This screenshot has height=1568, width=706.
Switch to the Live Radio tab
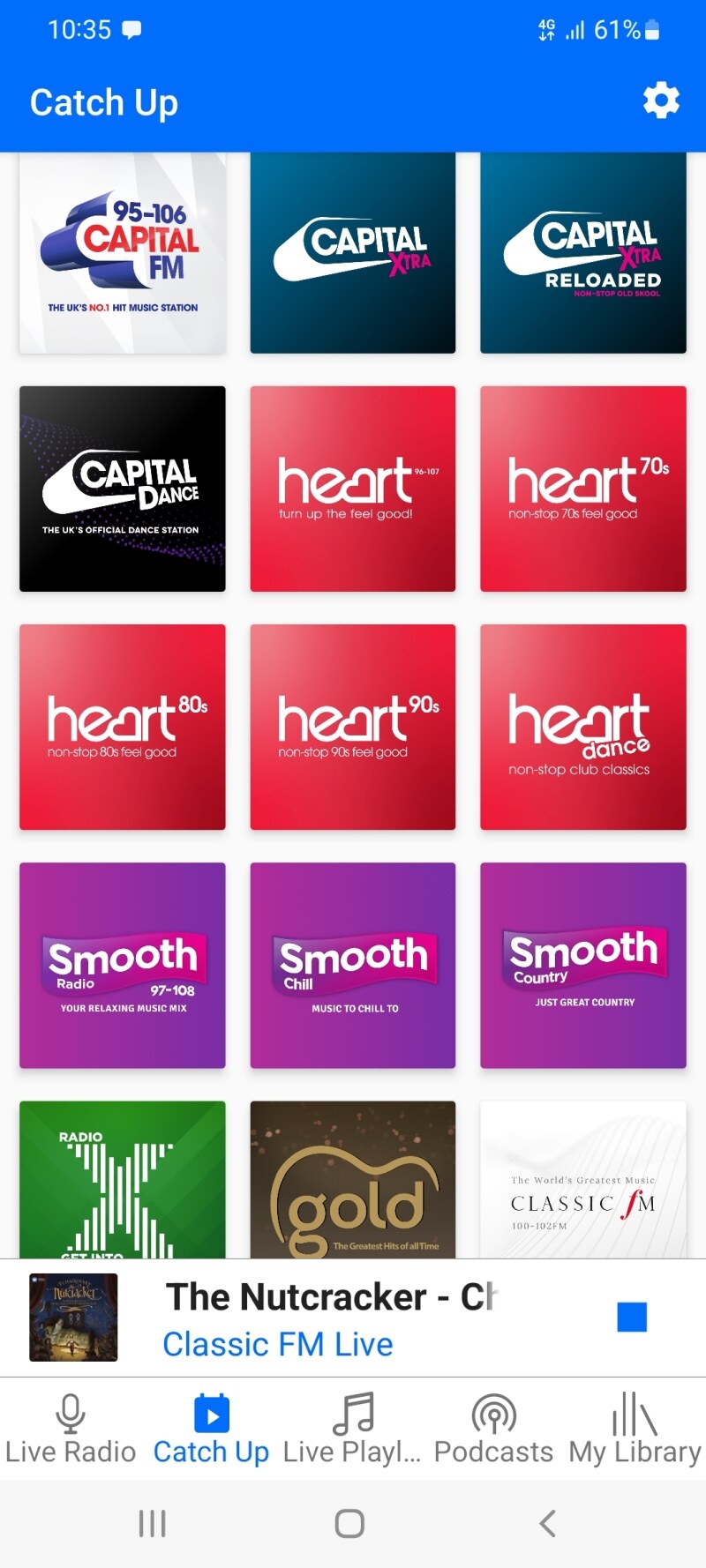click(71, 1430)
